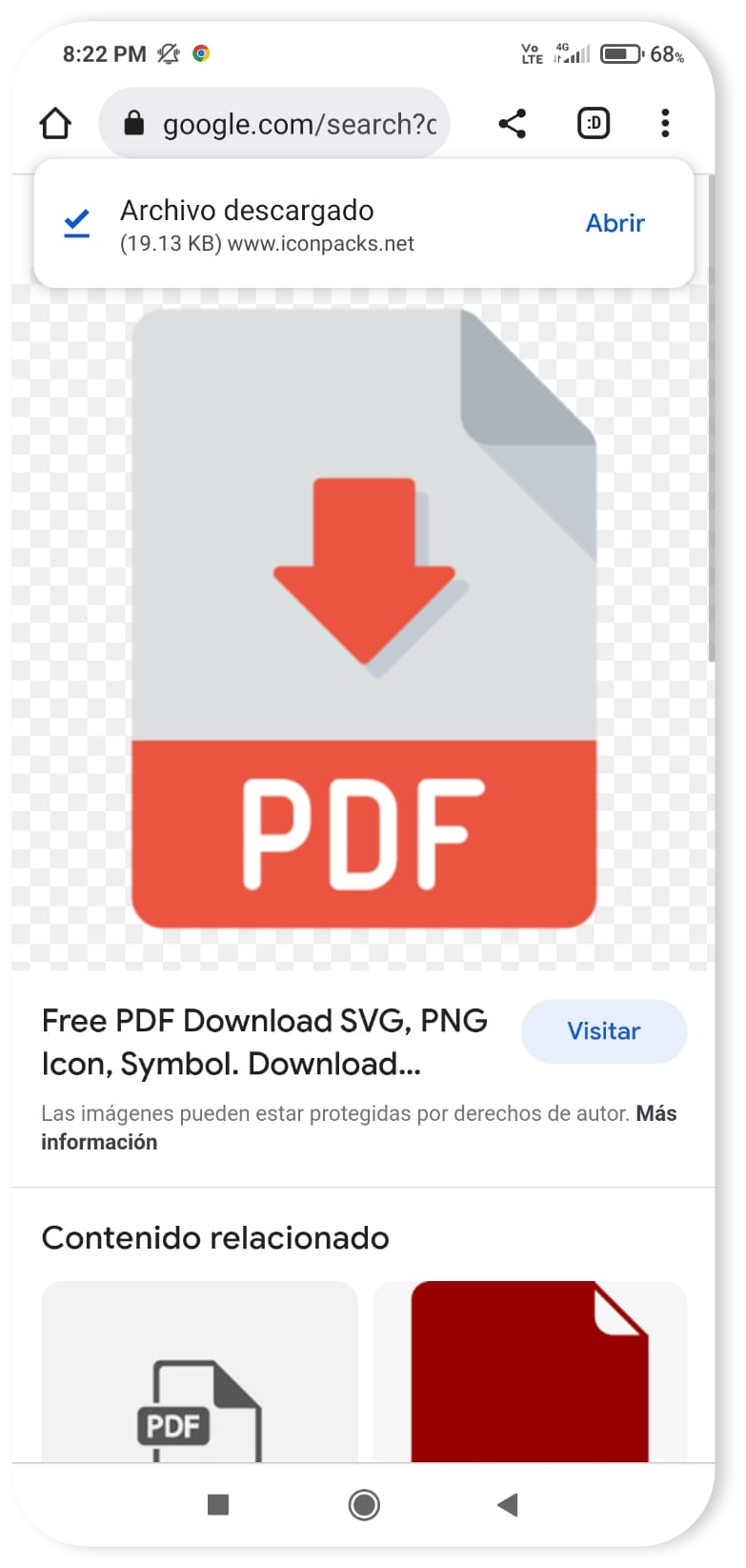Open Chrome's overflow menu
746x1568 pixels.
[665, 123]
